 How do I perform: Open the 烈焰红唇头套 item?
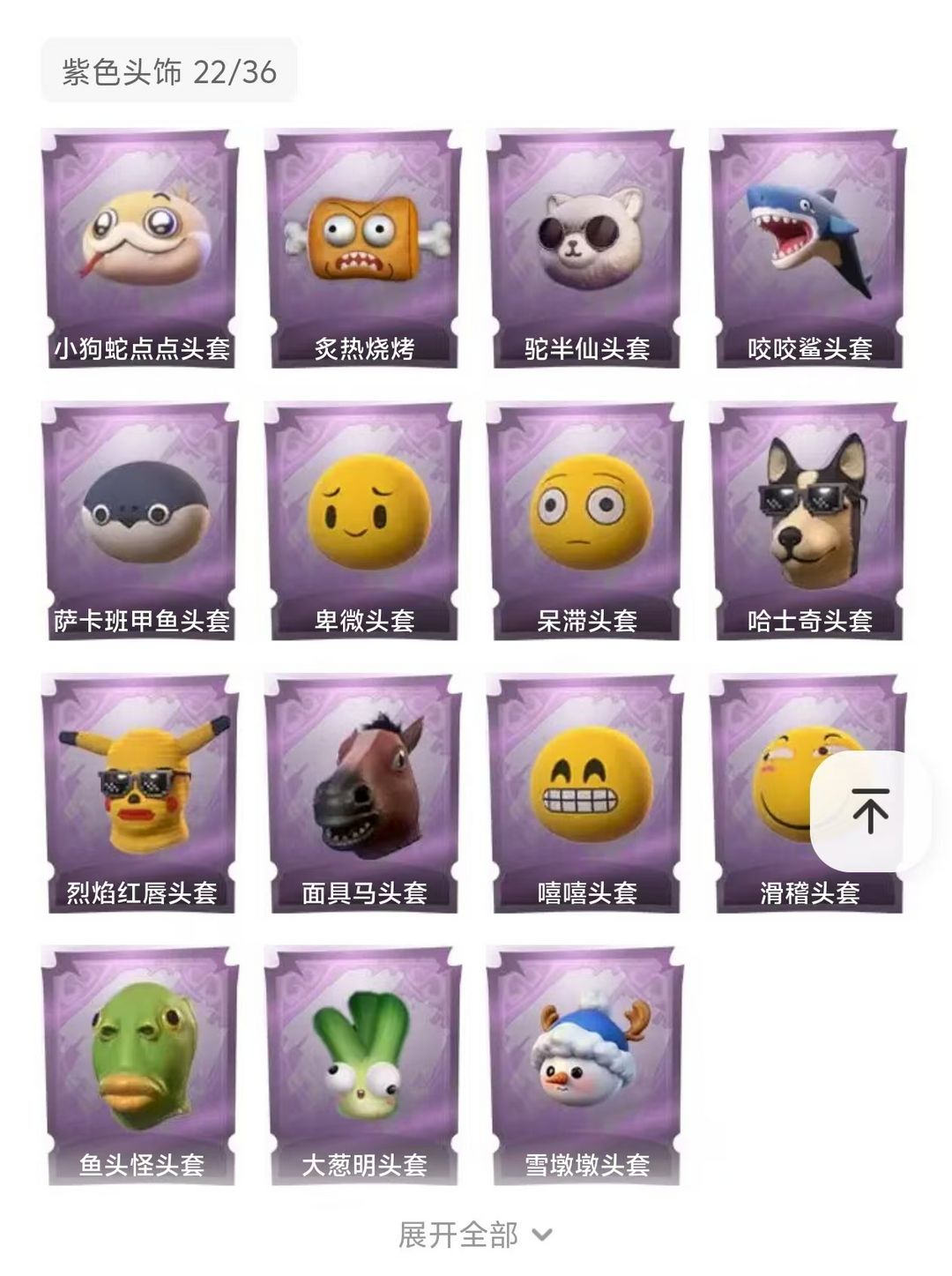pyautogui.click(x=140, y=794)
